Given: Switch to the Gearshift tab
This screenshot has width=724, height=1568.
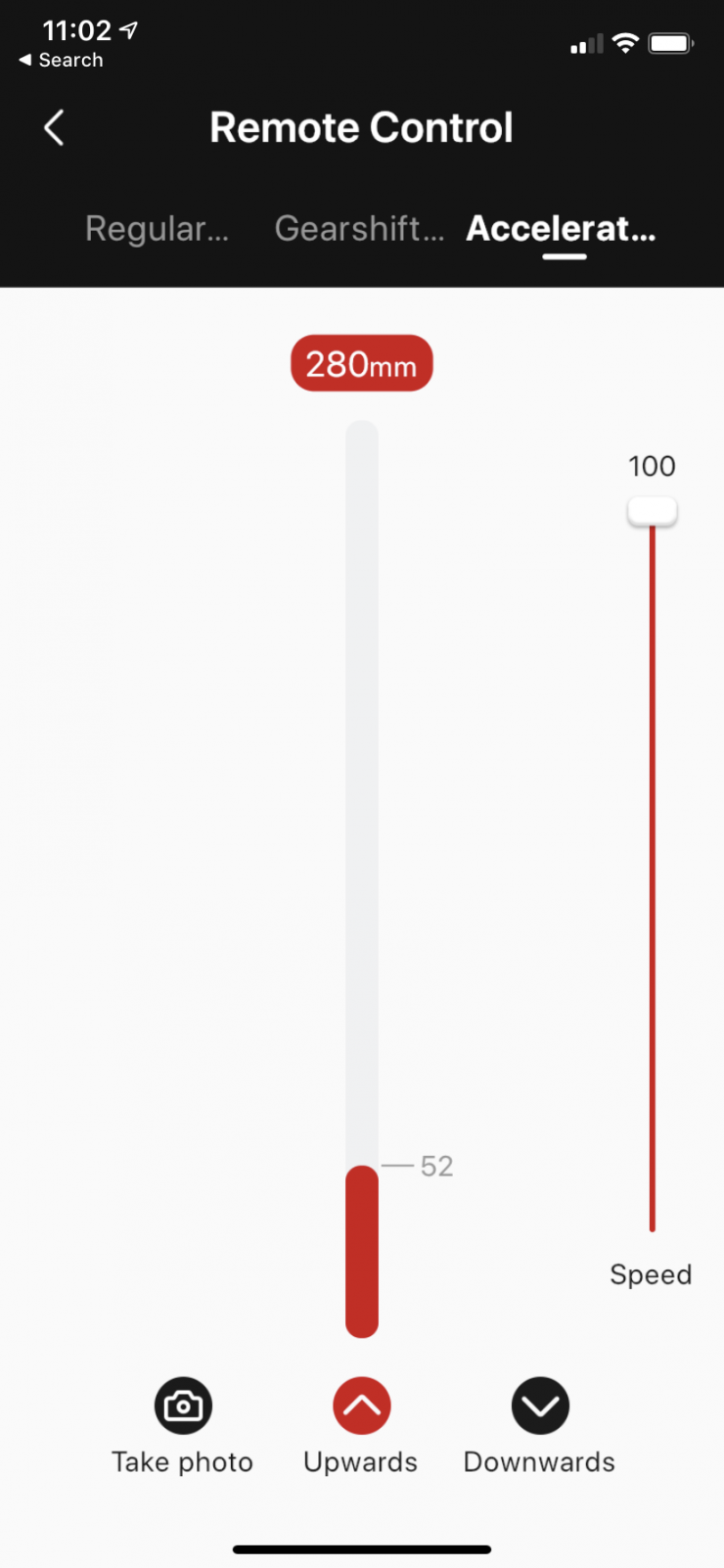Looking at the screenshot, I should (359, 228).
